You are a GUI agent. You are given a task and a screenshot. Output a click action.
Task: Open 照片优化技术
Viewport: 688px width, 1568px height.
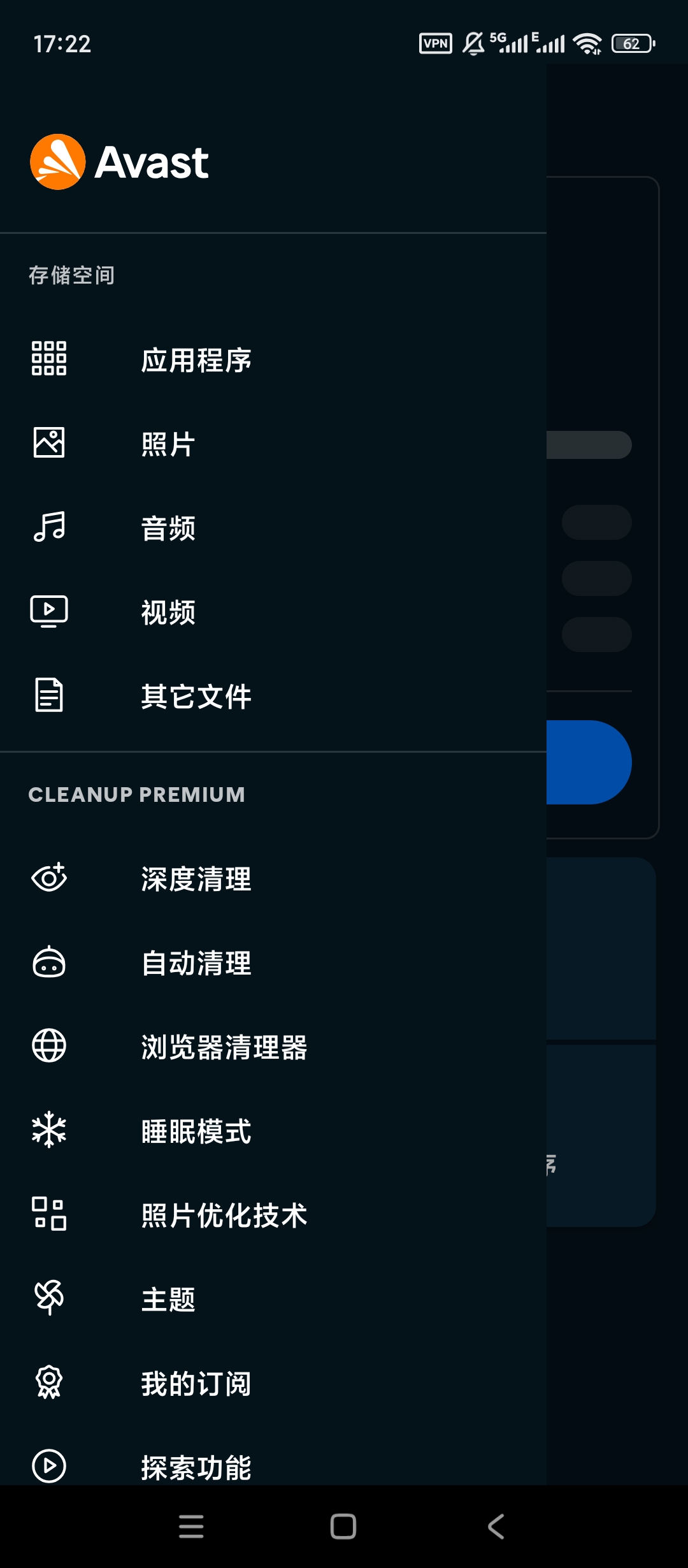pos(224,1216)
